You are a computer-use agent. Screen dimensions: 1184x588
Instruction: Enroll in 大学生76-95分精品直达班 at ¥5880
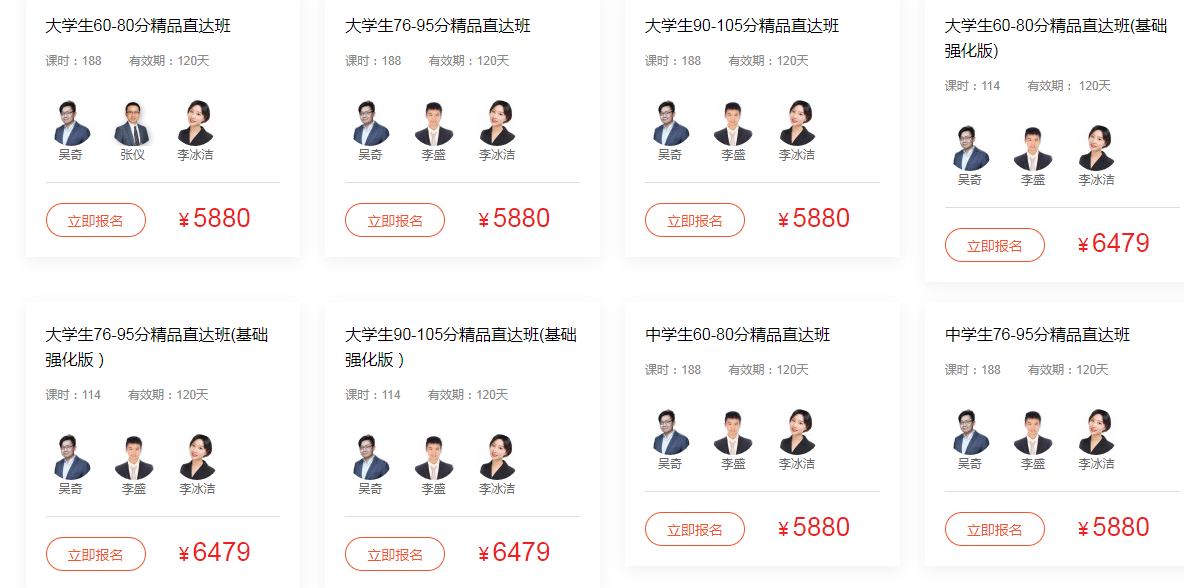[395, 220]
